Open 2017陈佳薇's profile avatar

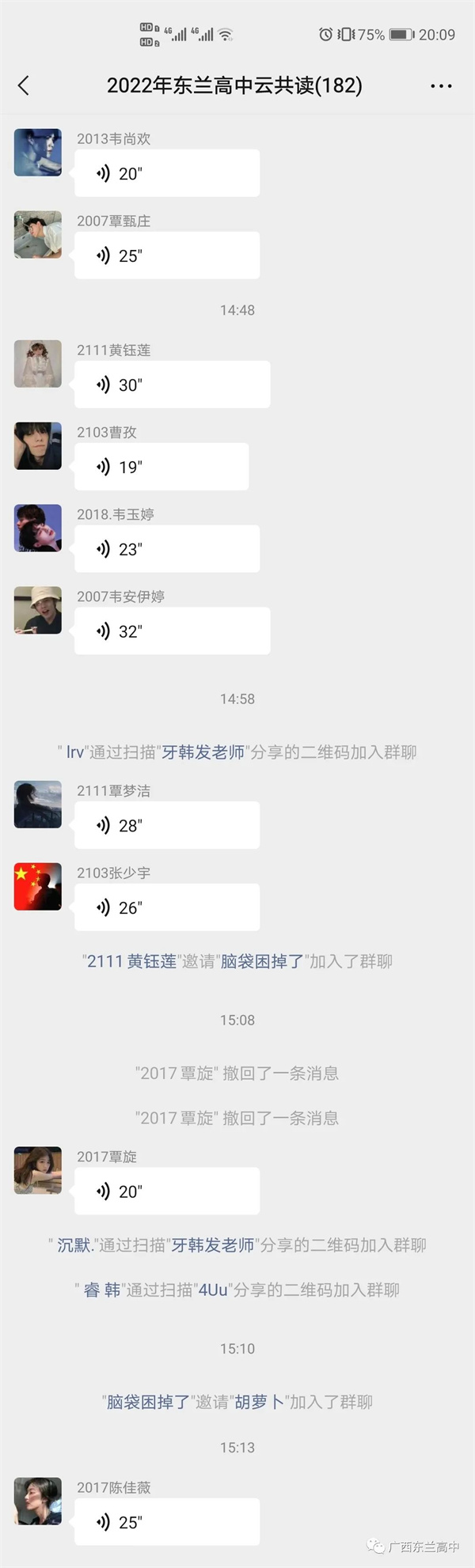pyautogui.click(x=38, y=1502)
